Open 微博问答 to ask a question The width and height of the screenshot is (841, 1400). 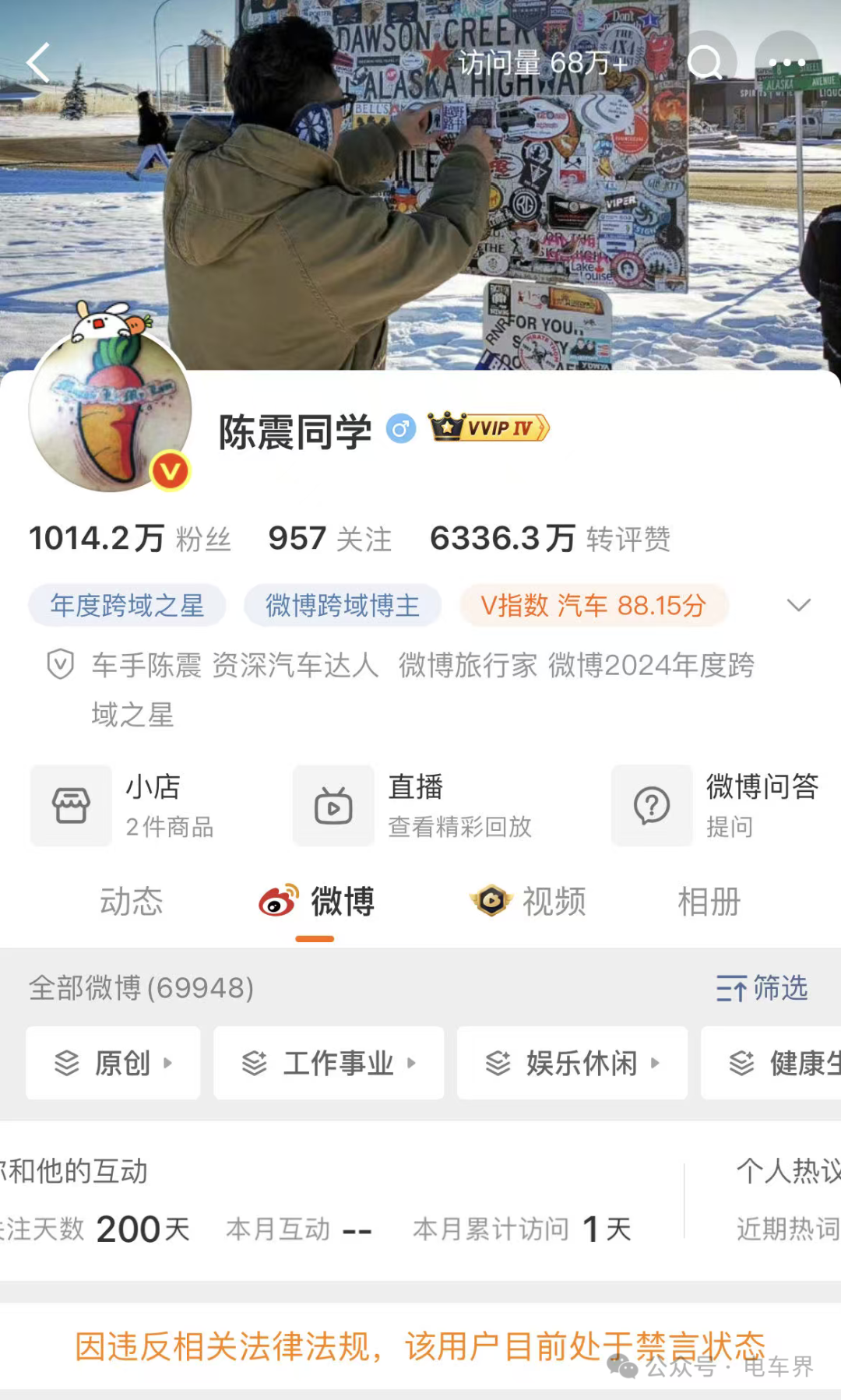pos(716,806)
